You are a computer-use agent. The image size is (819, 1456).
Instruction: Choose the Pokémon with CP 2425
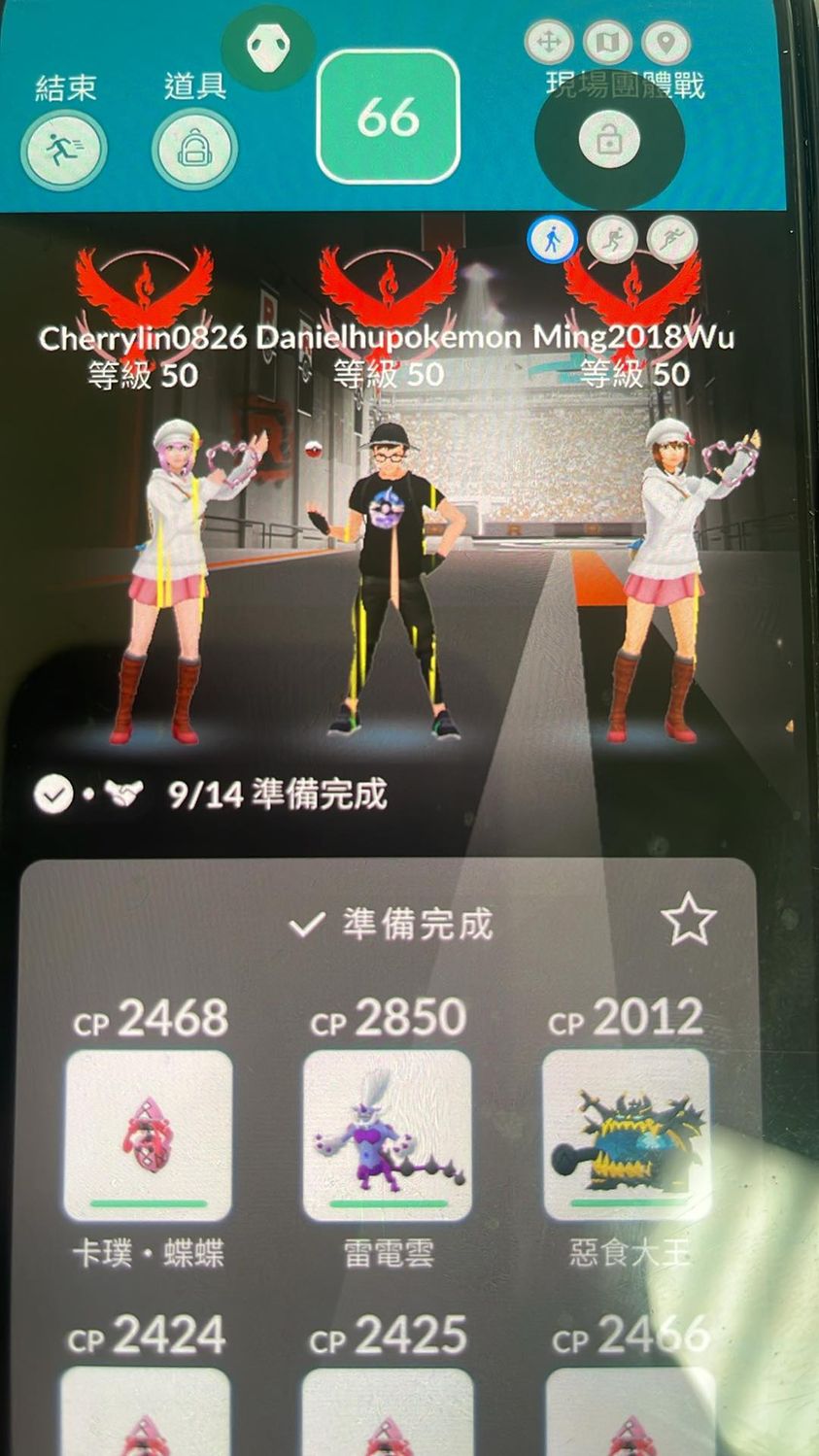click(x=387, y=1410)
